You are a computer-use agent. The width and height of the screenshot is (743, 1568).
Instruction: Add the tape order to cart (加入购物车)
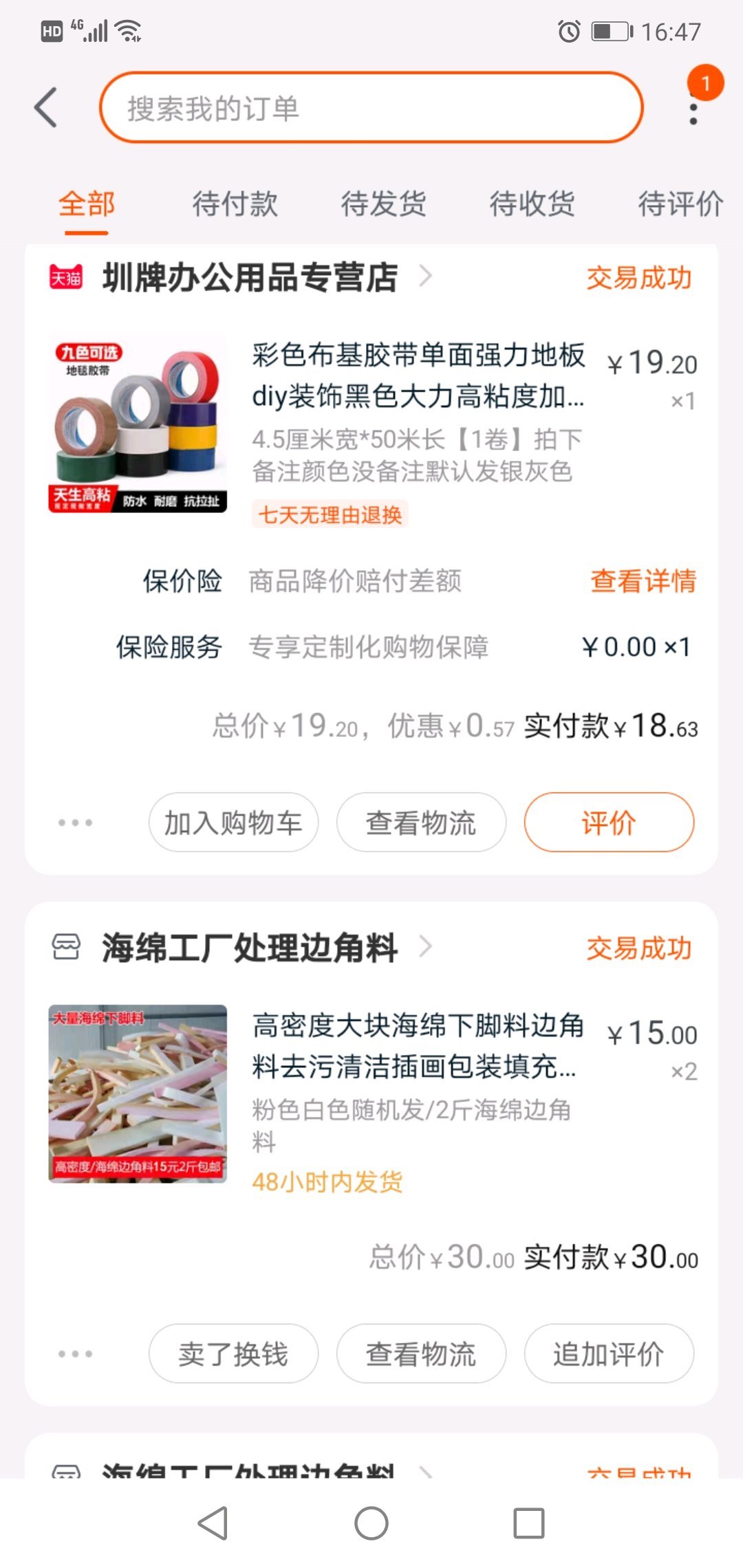(233, 823)
